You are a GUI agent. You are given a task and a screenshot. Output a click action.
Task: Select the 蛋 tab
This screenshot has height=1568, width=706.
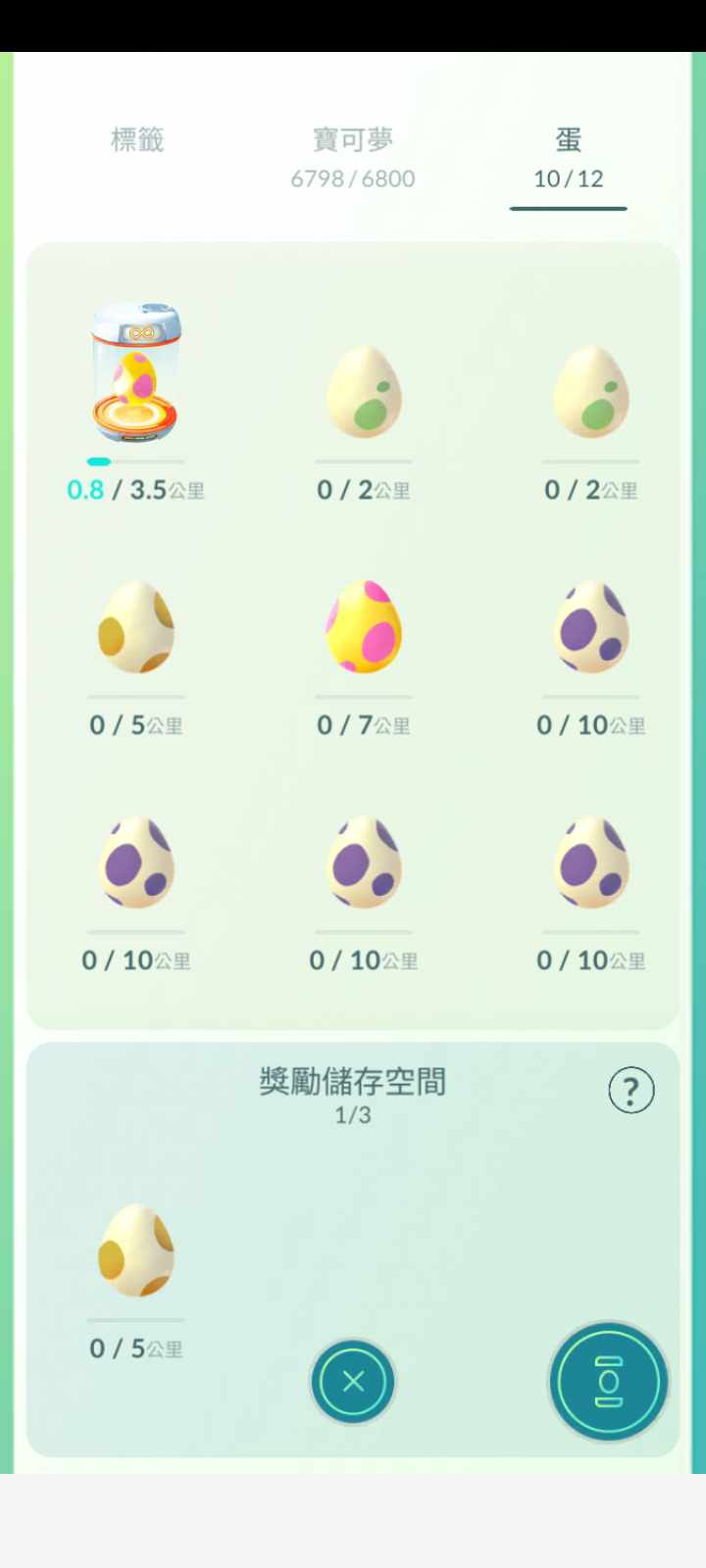(x=568, y=157)
